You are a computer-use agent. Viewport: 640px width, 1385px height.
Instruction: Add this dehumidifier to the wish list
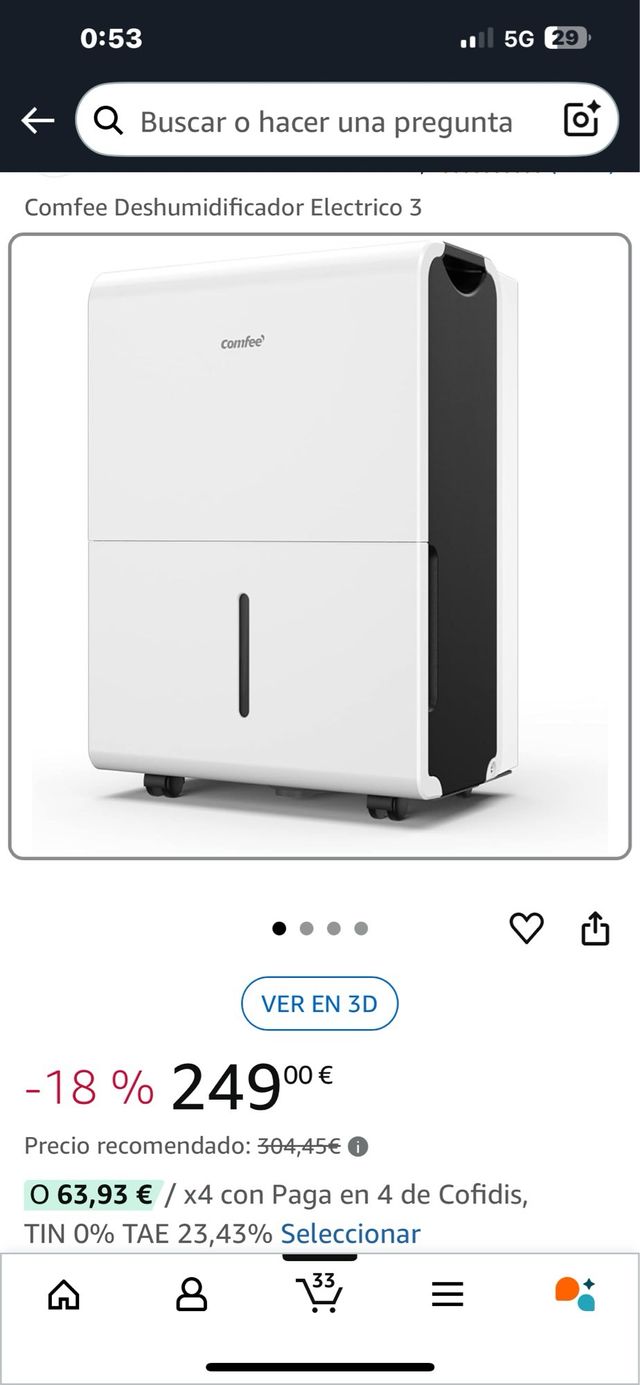point(526,928)
